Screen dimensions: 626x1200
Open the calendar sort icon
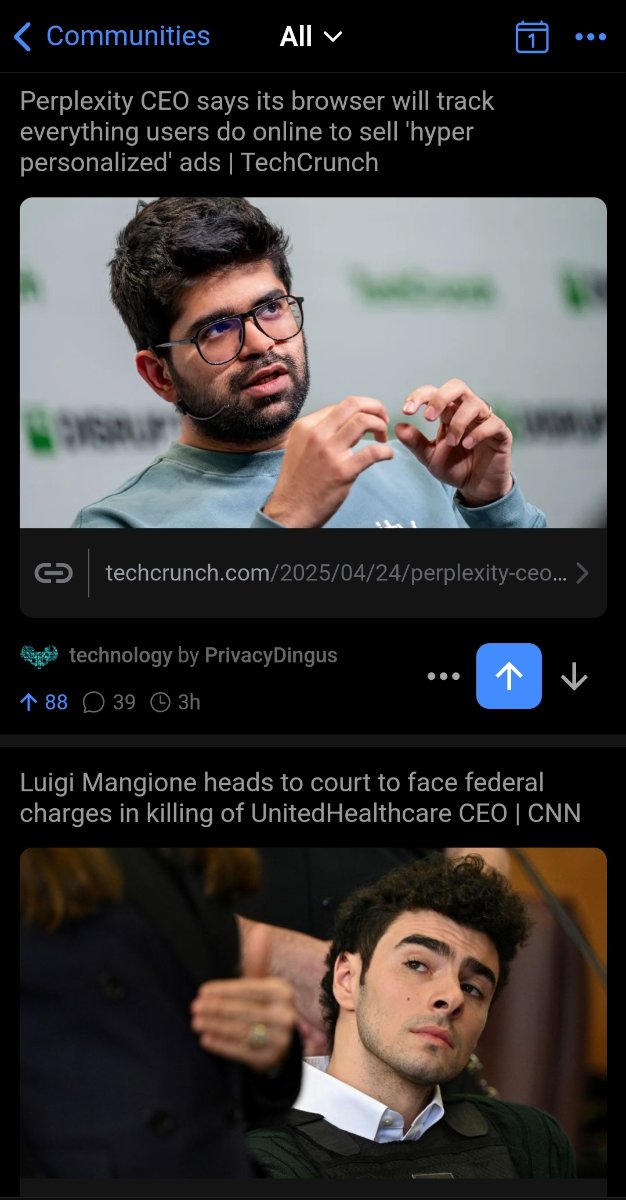click(531, 38)
